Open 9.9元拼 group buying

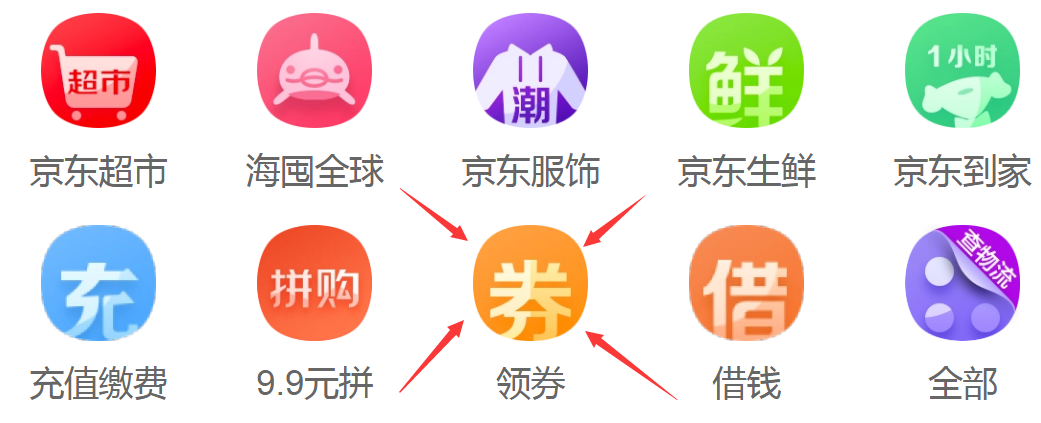coord(314,284)
